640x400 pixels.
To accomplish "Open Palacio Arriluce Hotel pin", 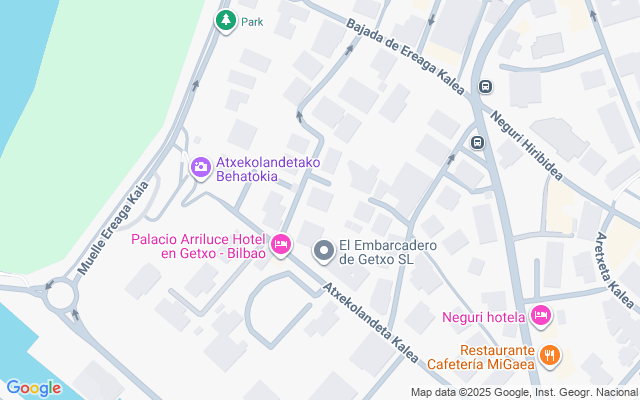I will coord(281,244).
